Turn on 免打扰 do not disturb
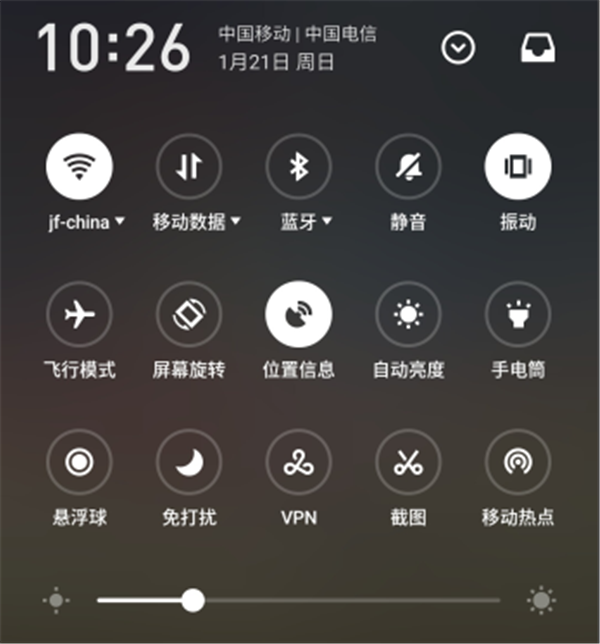This screenshot has height=644, width=600. click(x=189, y=462)
